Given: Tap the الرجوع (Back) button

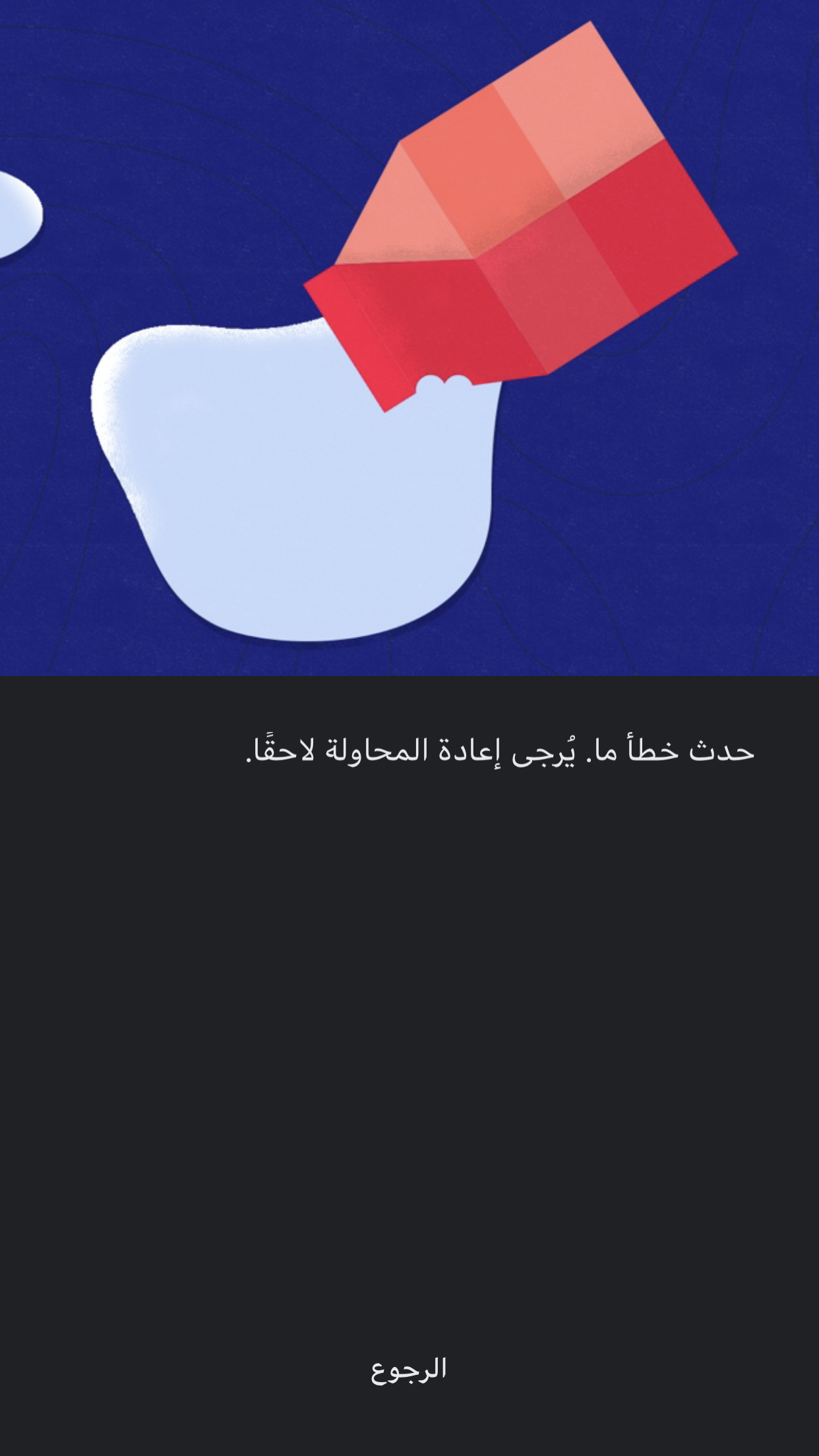Looking at the screenshot, I should click(x=409, y=1369).
